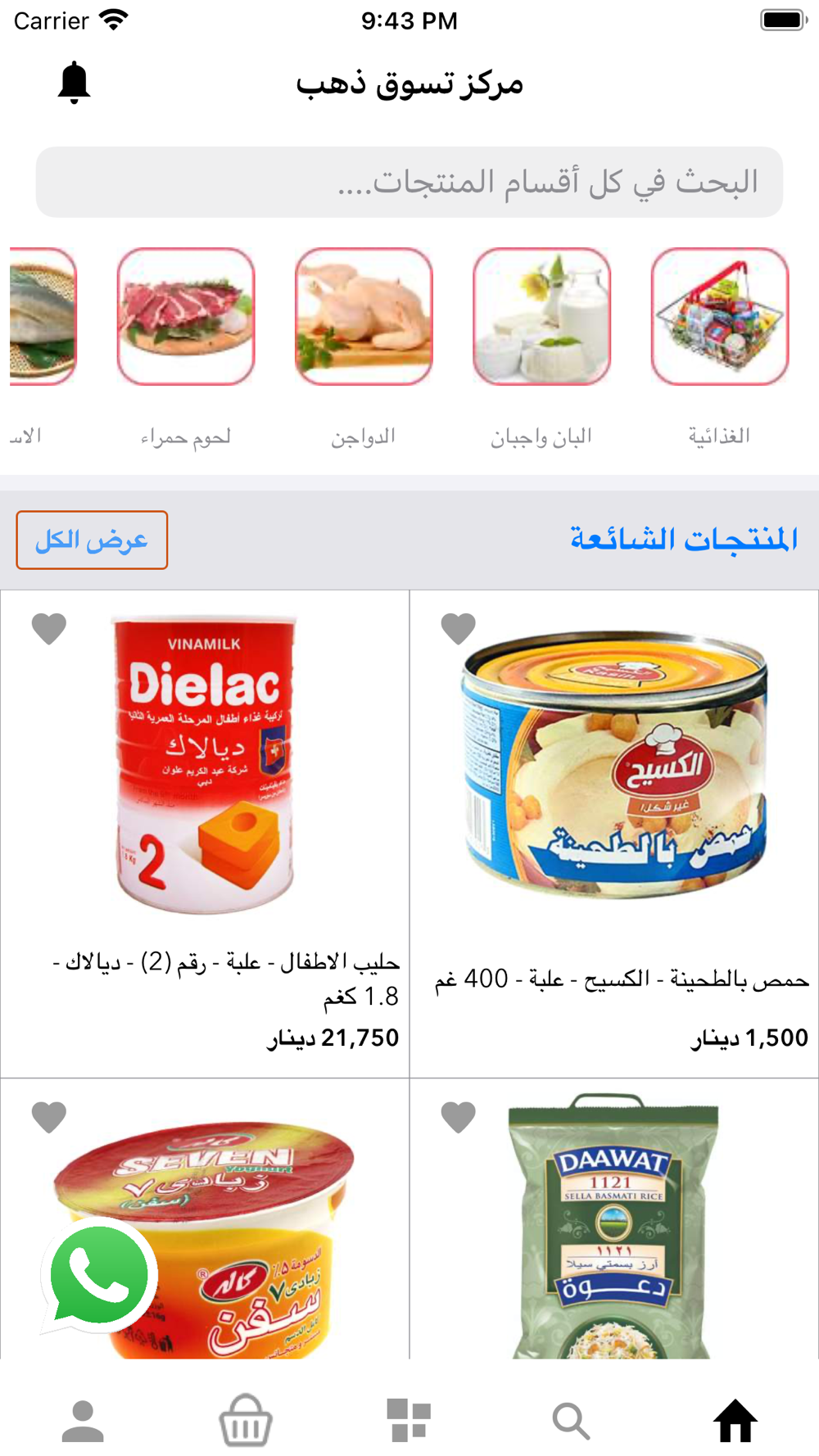Go to the search tab

[x=571, y=1420]
